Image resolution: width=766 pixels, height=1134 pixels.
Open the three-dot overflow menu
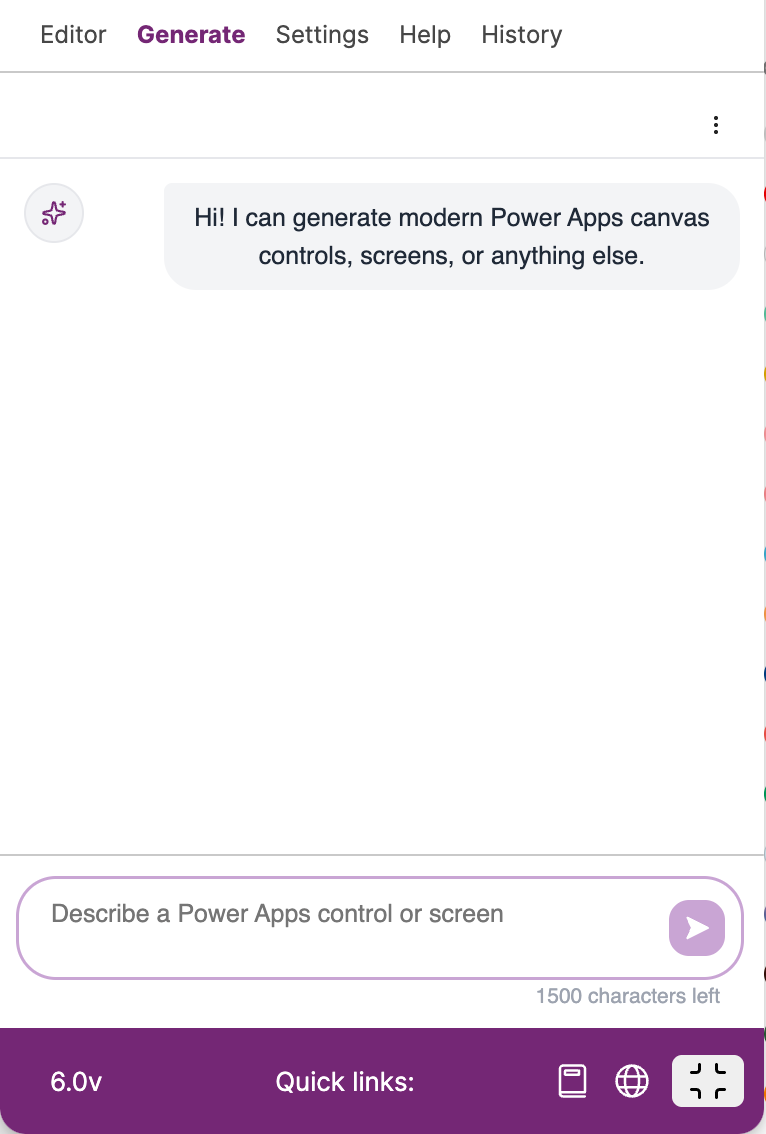coord(715,125)
